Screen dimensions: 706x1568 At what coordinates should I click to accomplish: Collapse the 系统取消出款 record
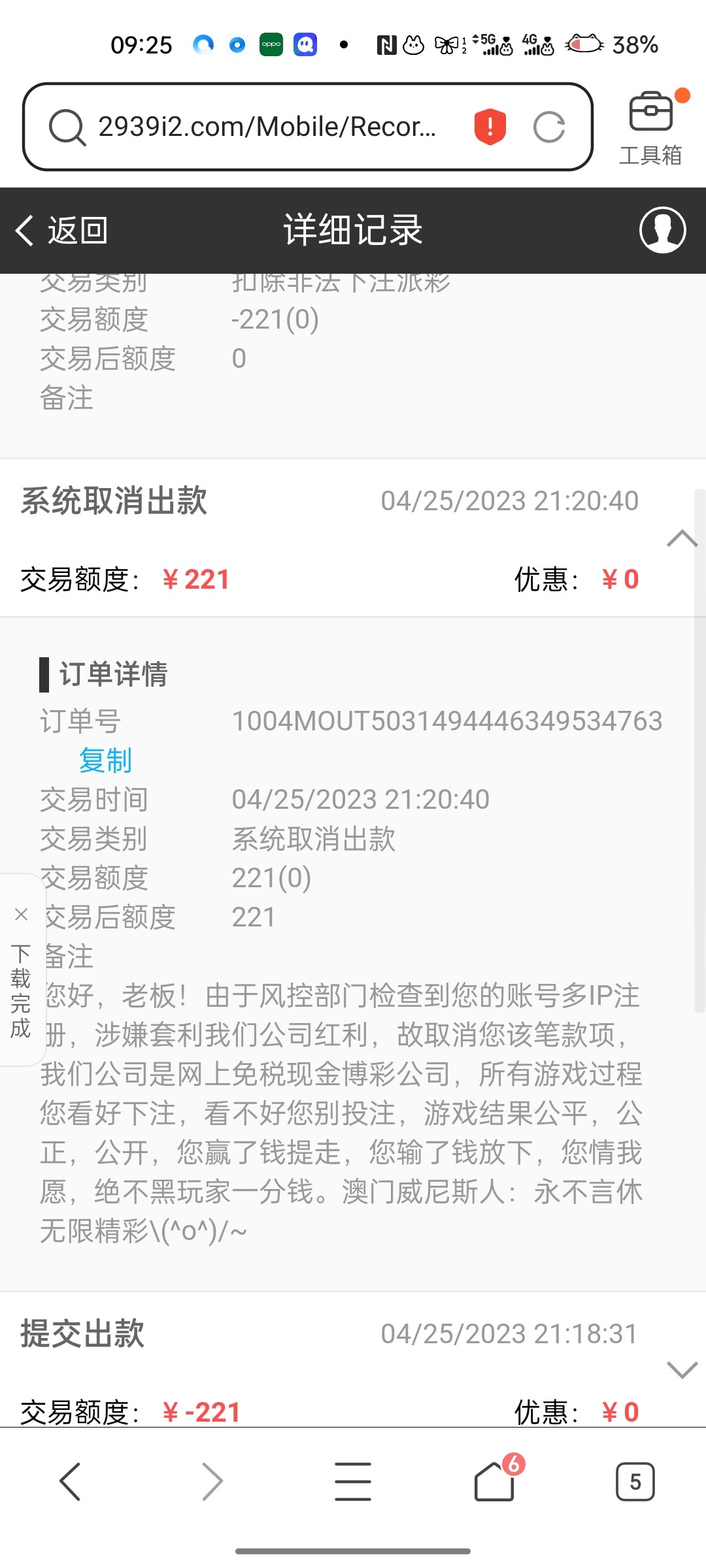(x=682, y=538)
